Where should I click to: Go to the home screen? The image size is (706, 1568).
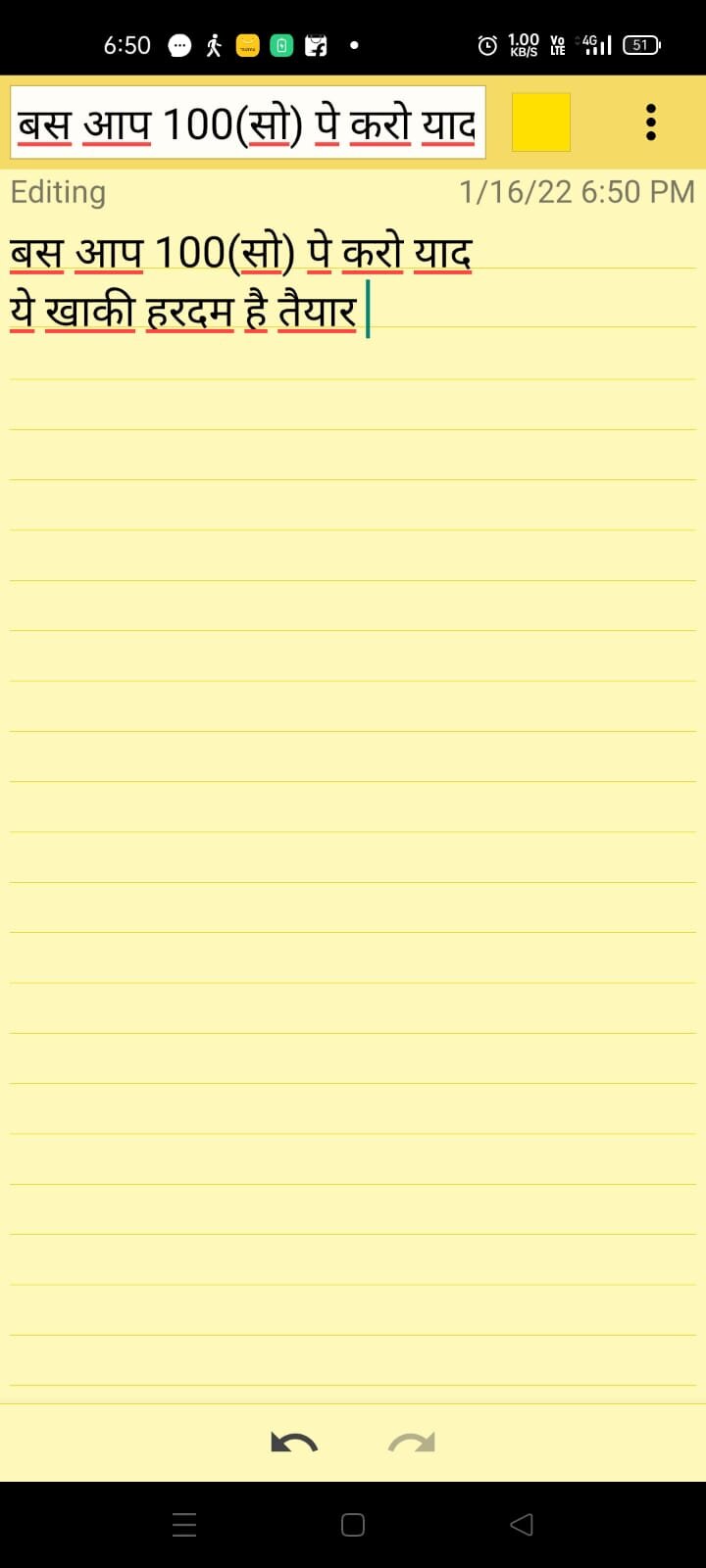pyautogui.click(x=353, y=1524)
